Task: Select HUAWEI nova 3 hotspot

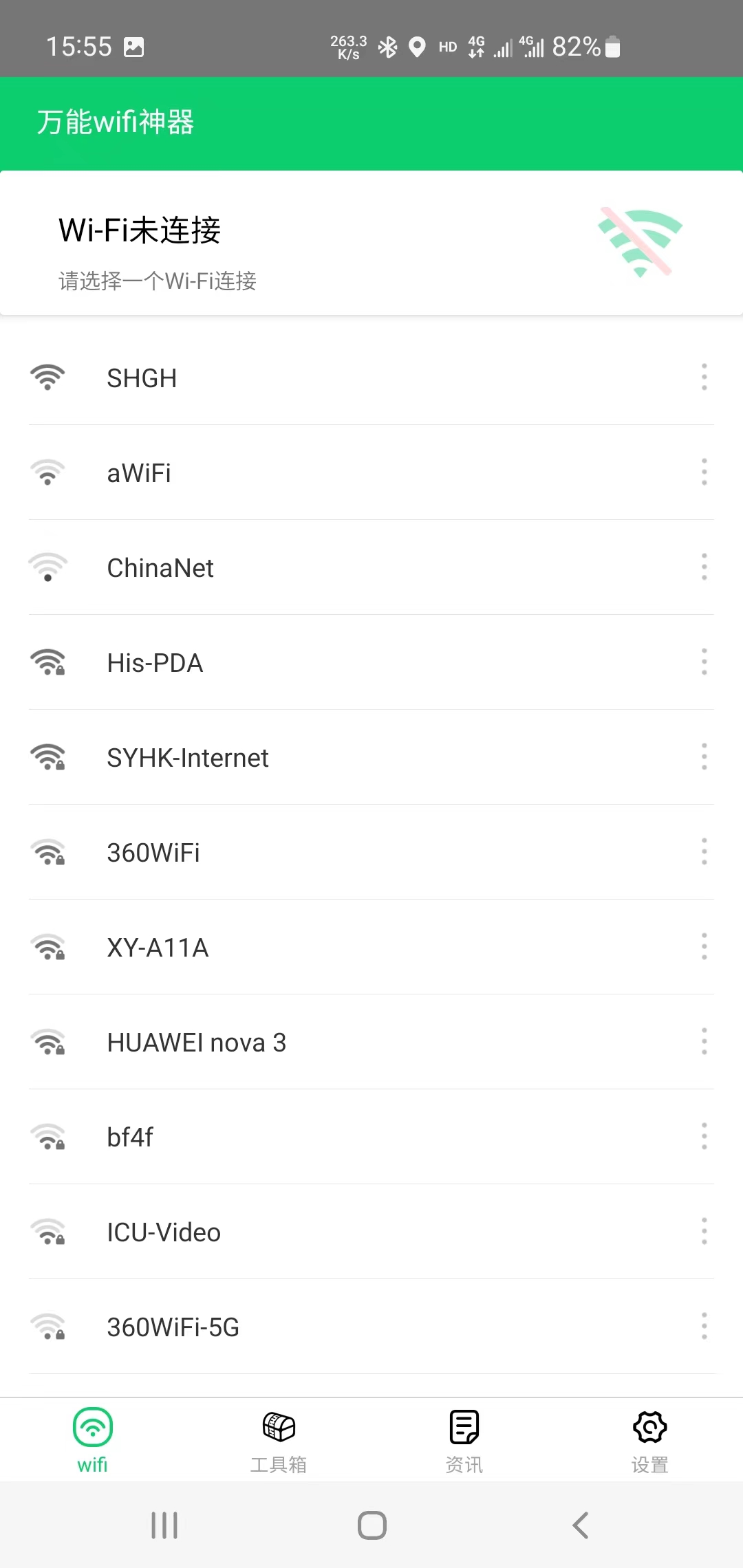Action: click(371, 1042)
